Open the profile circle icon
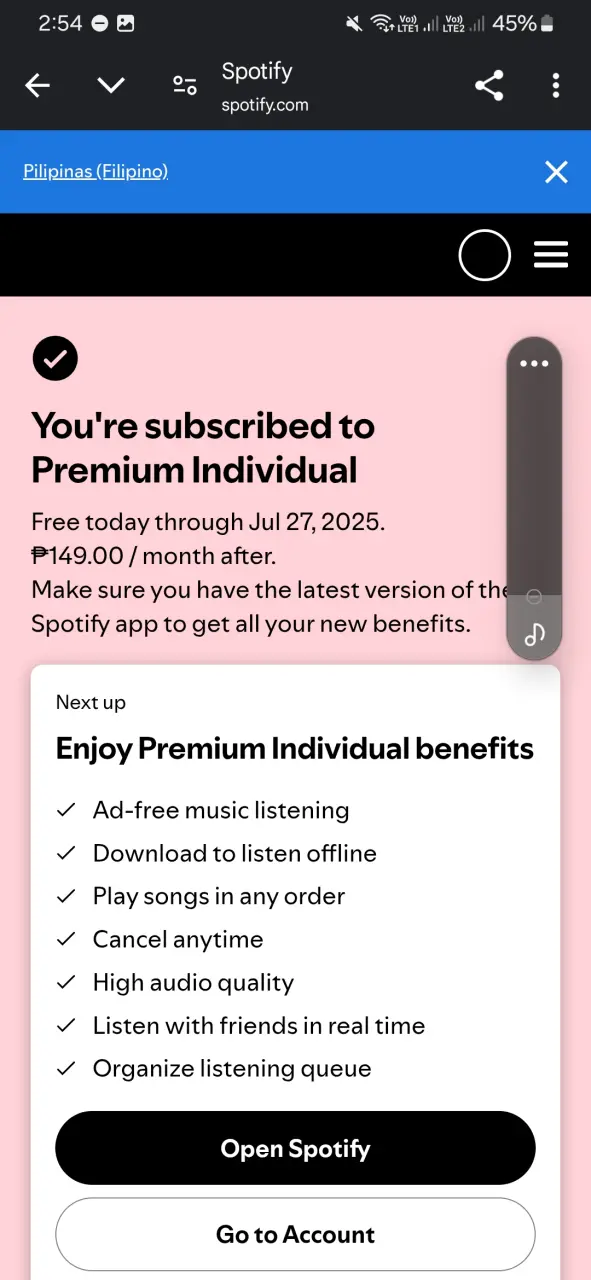Viewport: 591px width, 1280px height. pos(485,255)
